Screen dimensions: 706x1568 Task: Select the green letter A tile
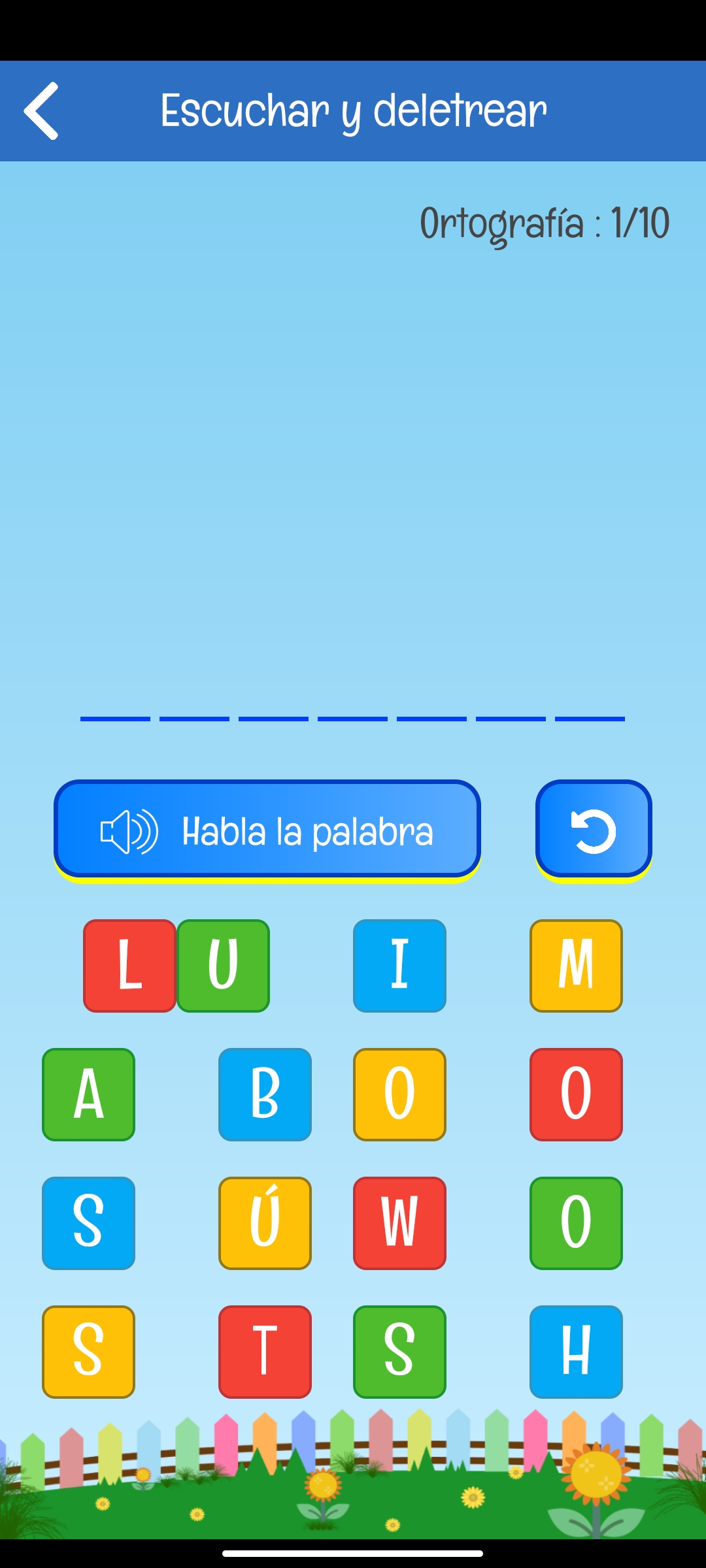[x=88, y=1094]
